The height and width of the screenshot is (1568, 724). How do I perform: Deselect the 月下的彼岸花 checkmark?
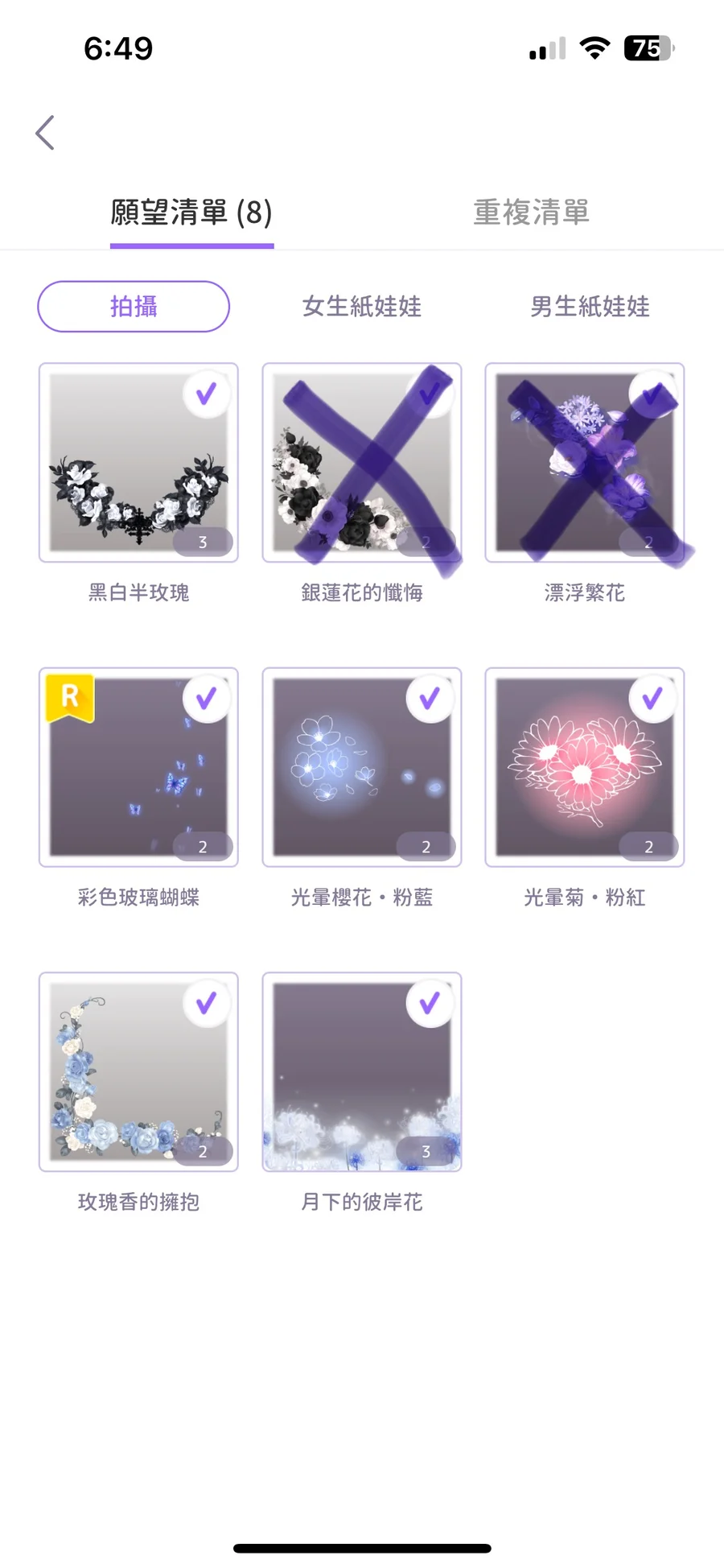(x=430, y=1003)
